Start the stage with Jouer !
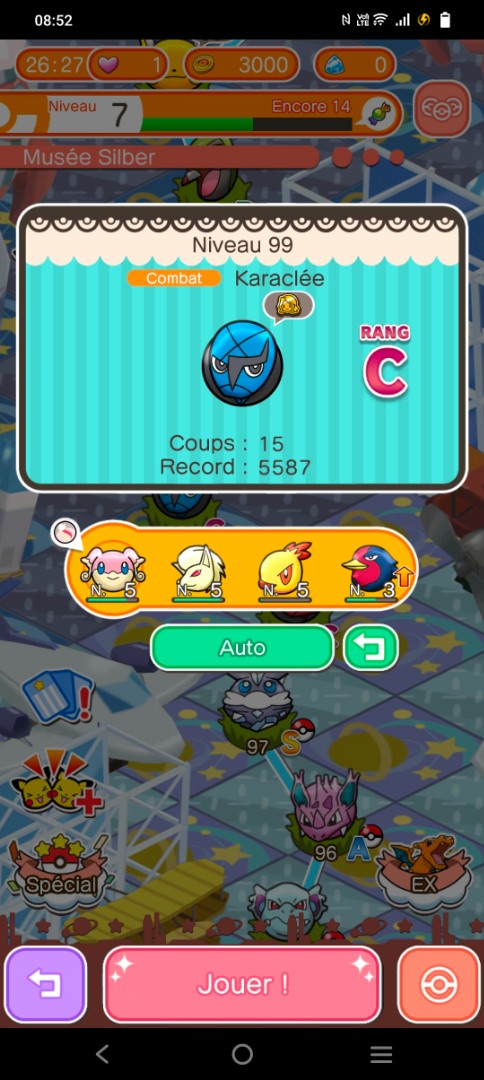Image resolution: width=484 pixels, height=1080 pixels. (242, 984)
